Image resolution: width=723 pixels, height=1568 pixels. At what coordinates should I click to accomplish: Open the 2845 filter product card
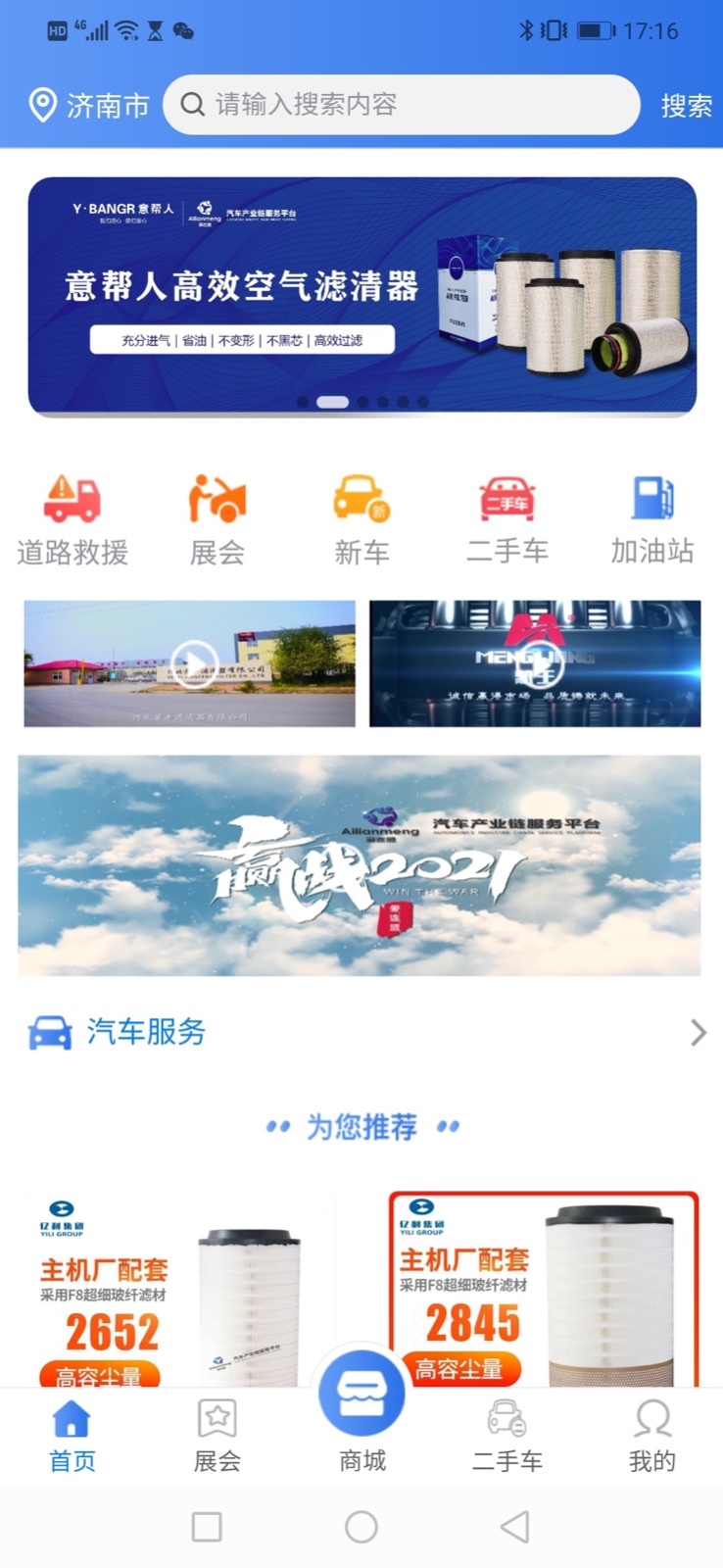point(543,1289)
